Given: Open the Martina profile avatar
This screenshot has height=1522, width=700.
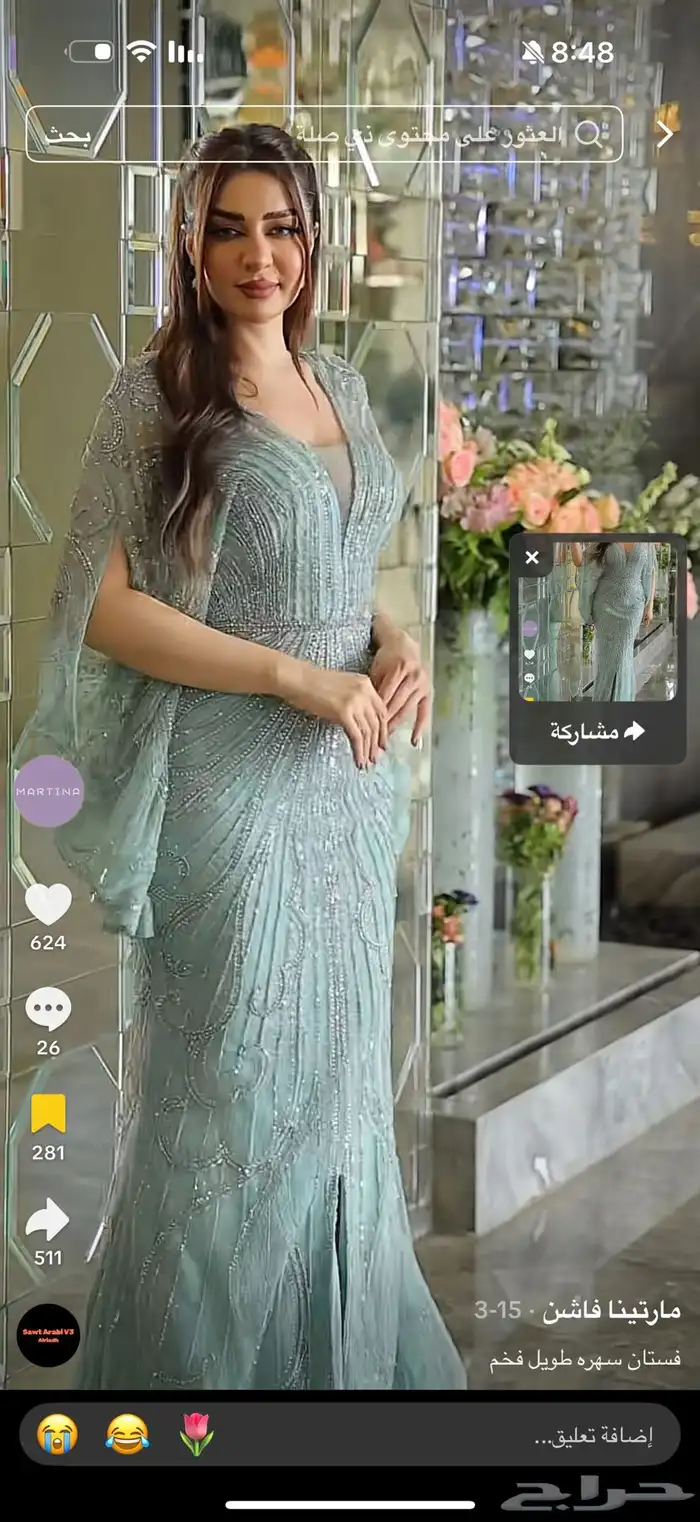Looking at the screenshot, I should 49,790.
